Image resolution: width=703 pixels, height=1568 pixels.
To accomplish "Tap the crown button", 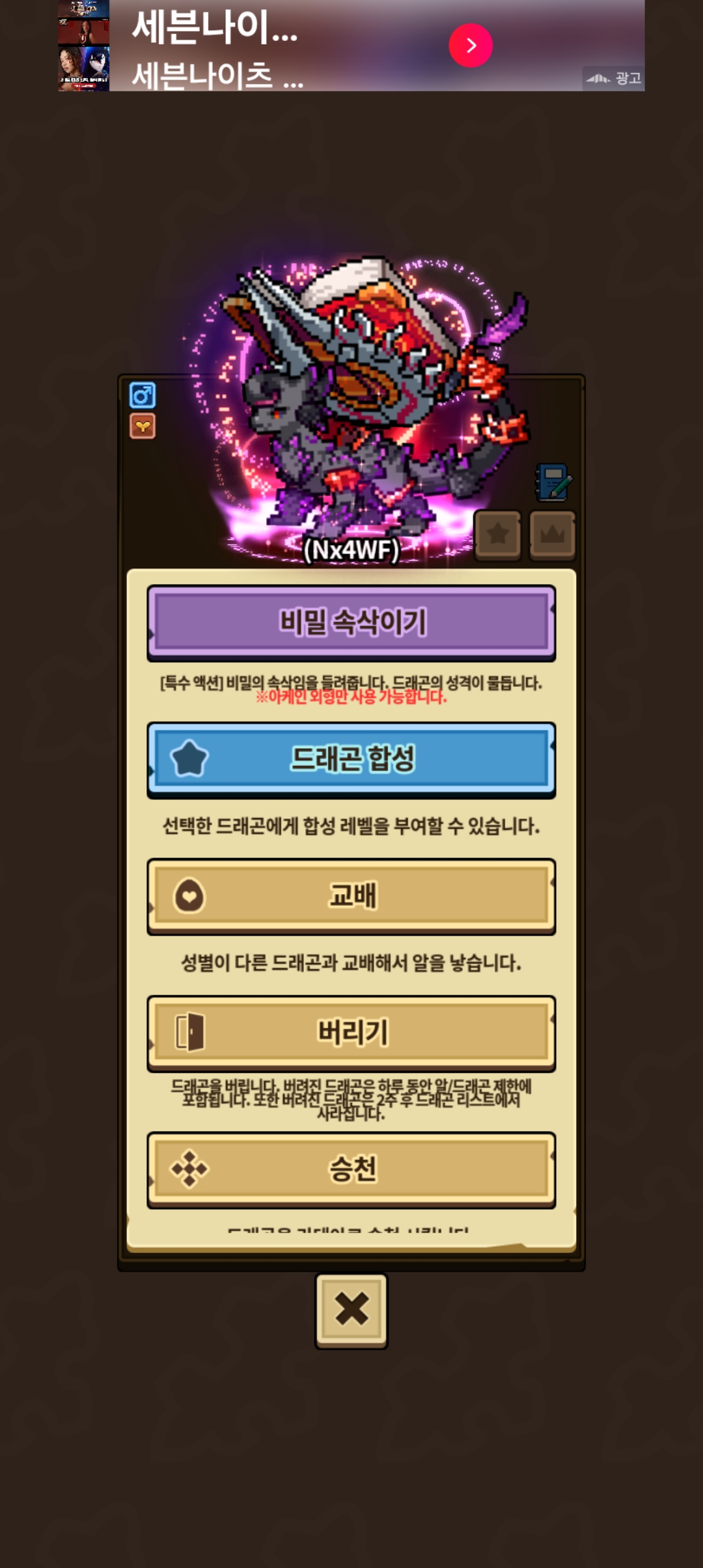I will pyautogui.click(x=553, y=535).
